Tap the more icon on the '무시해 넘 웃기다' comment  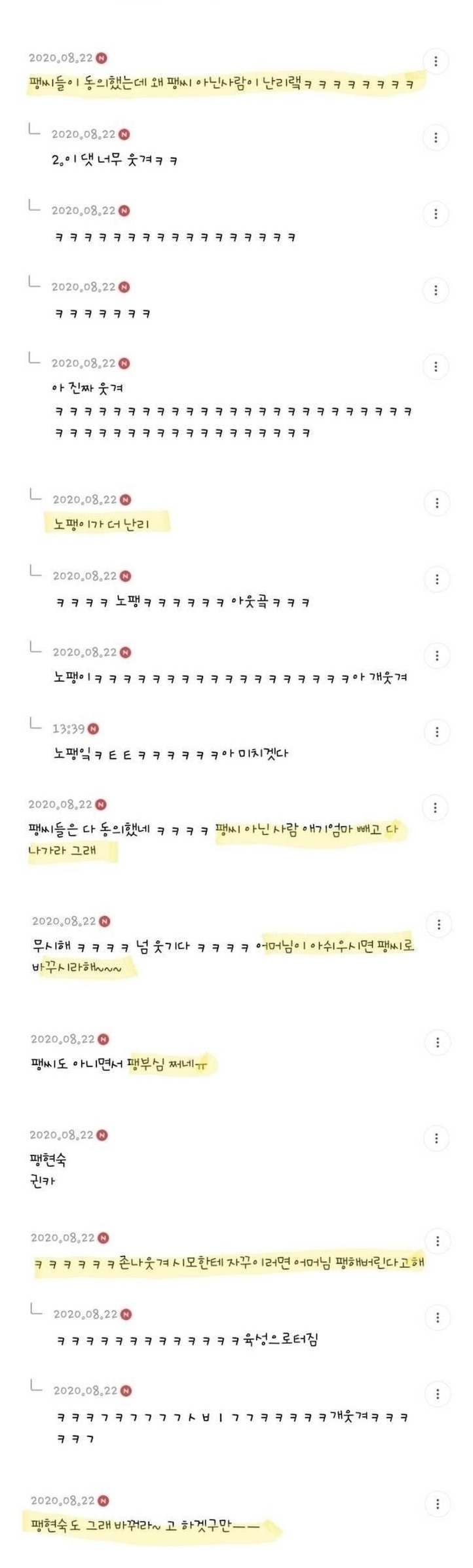coord(438,925)
